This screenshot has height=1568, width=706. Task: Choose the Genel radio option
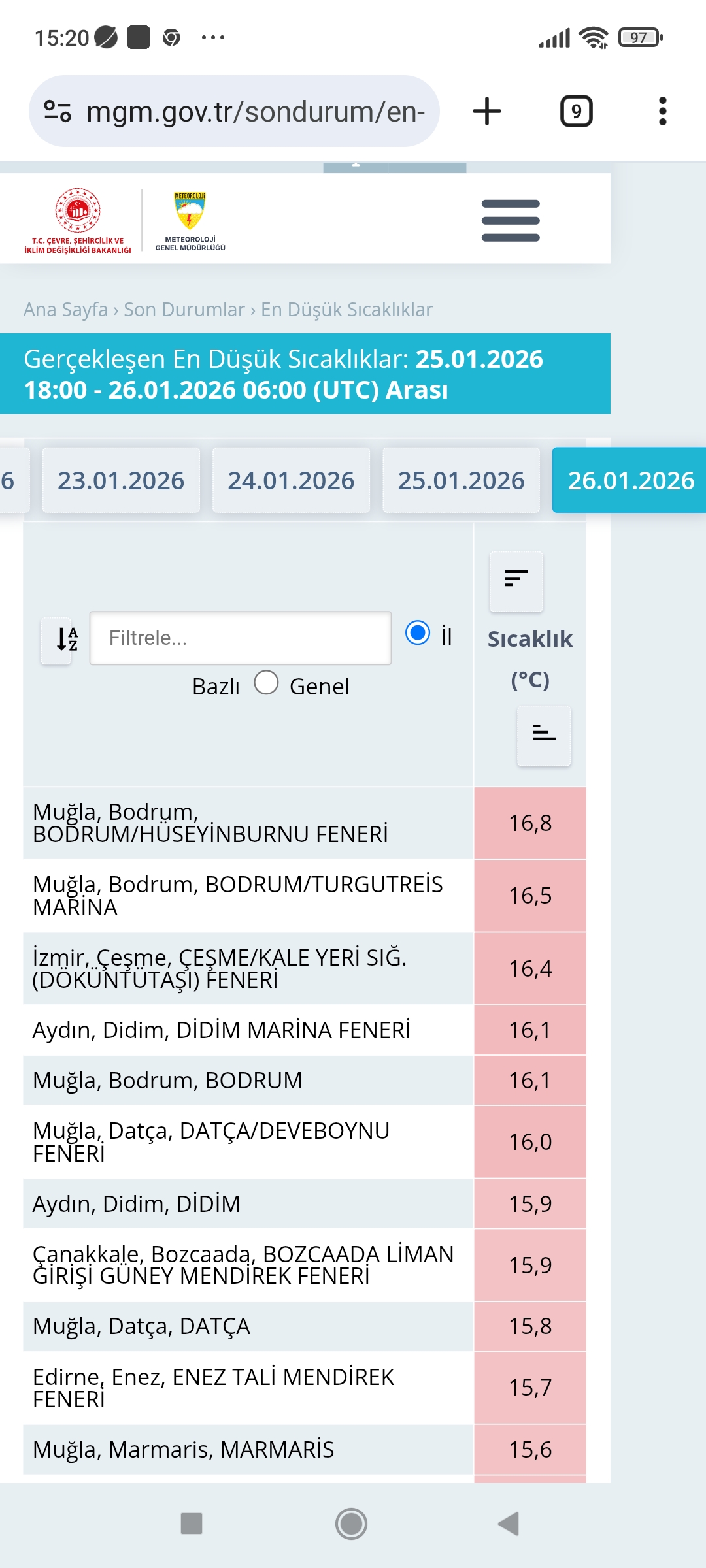267,683
